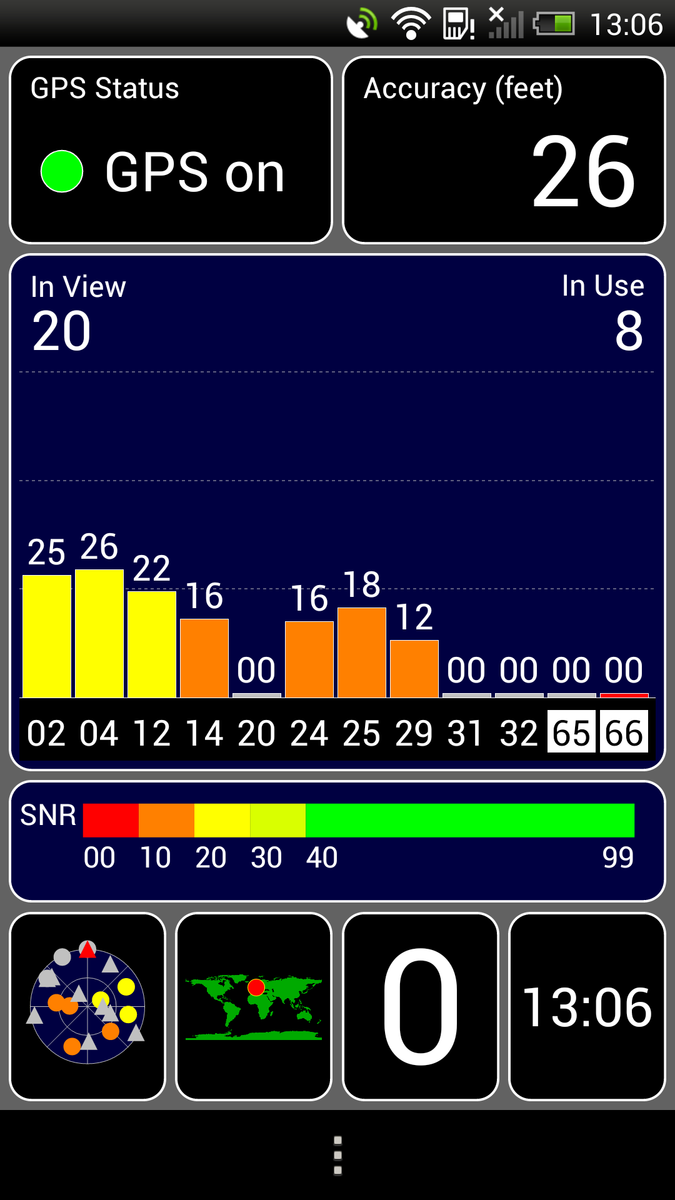This screenshot has height=1200, width=675.
Task: Open the satellite signal bar chart panel
Action: [x=337, y=512]
